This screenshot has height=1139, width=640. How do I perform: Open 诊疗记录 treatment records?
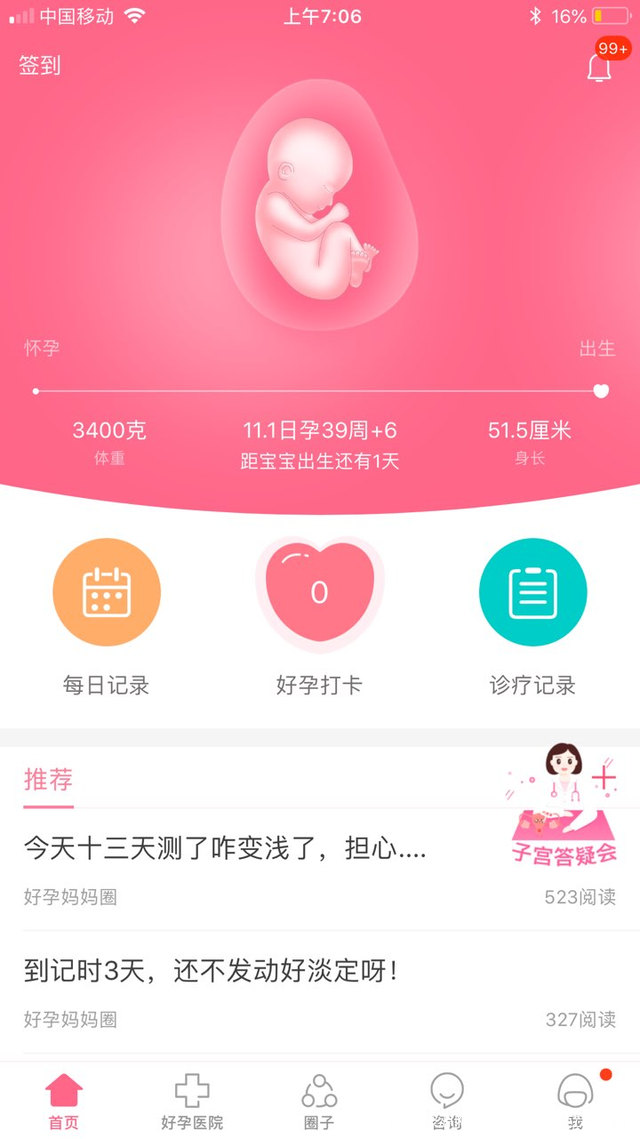tap(532, 593)
